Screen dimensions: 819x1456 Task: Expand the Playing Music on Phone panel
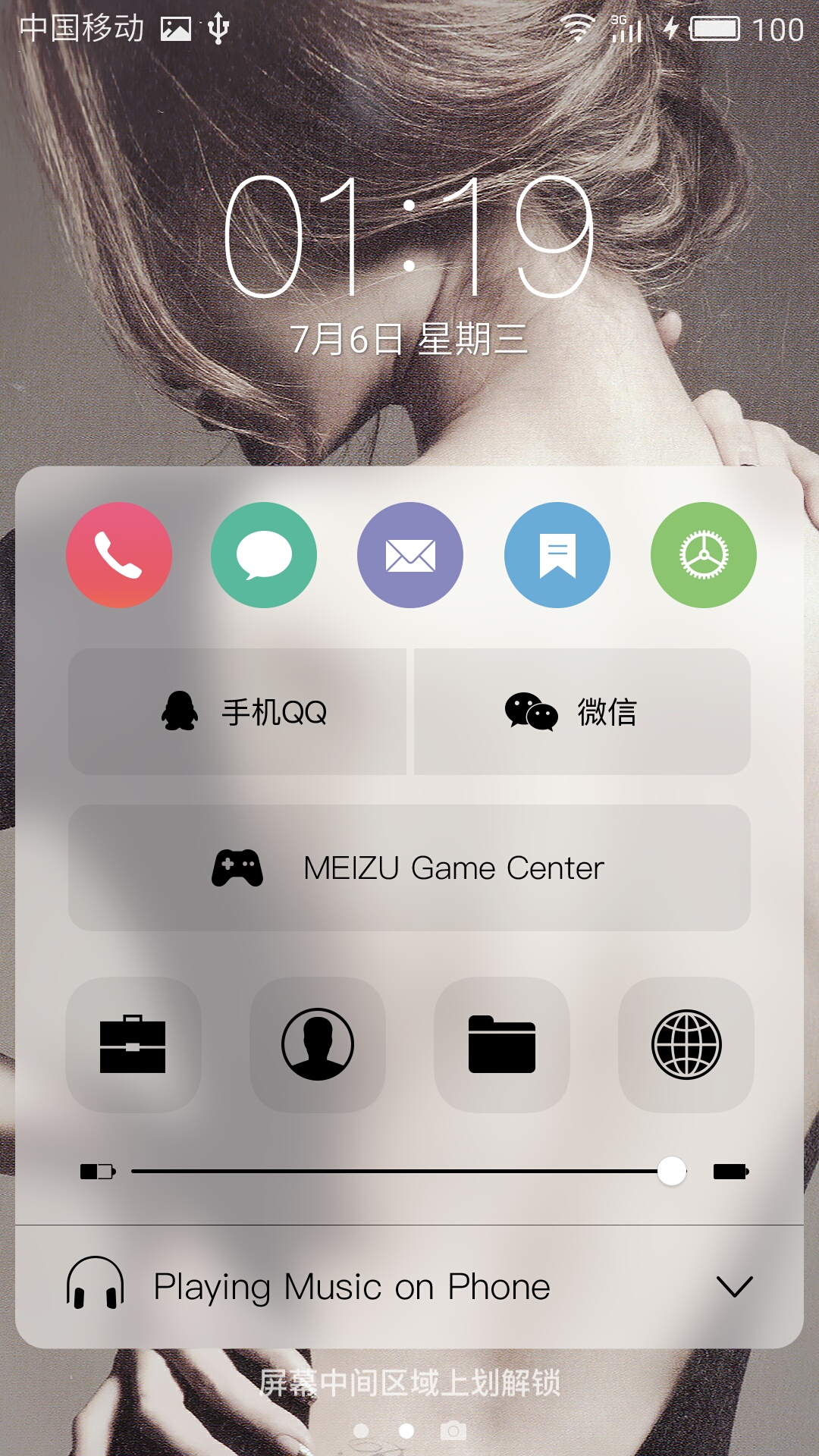pyautogui.click(x=734, y=1287)
